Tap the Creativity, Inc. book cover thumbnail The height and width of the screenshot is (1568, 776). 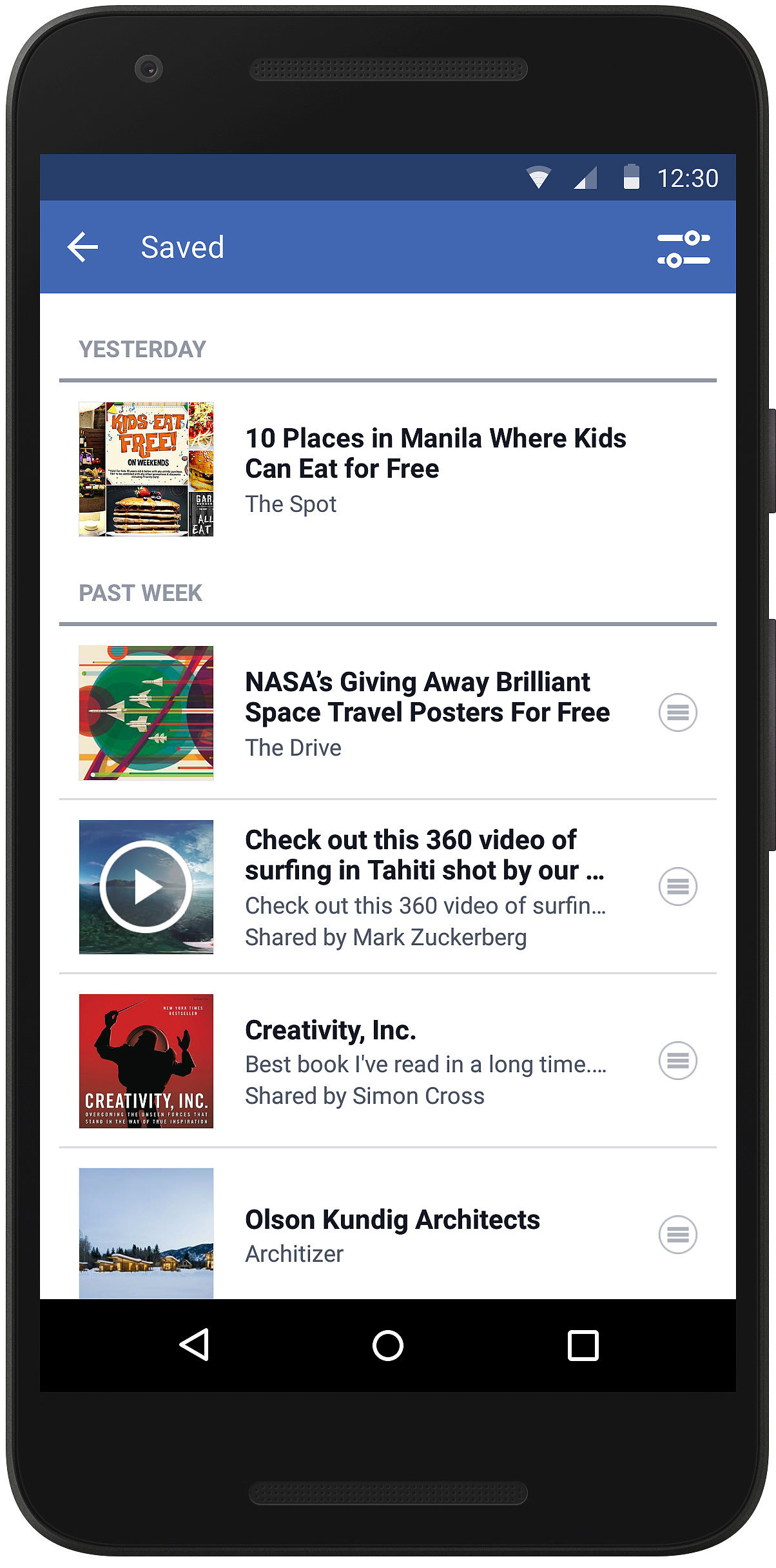pyautogui.click(x=146, y=1062)
